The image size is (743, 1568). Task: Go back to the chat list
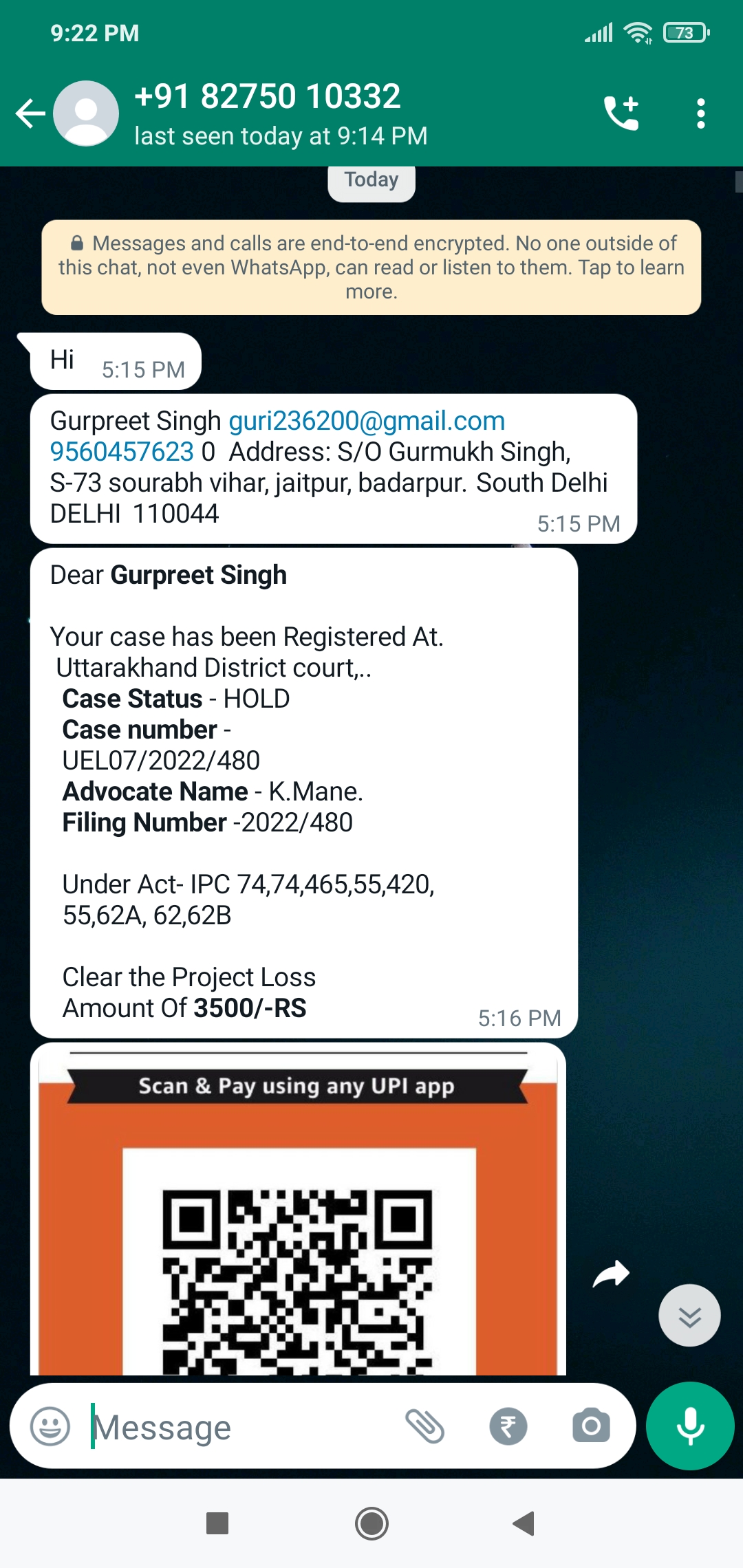coord(30,113)
